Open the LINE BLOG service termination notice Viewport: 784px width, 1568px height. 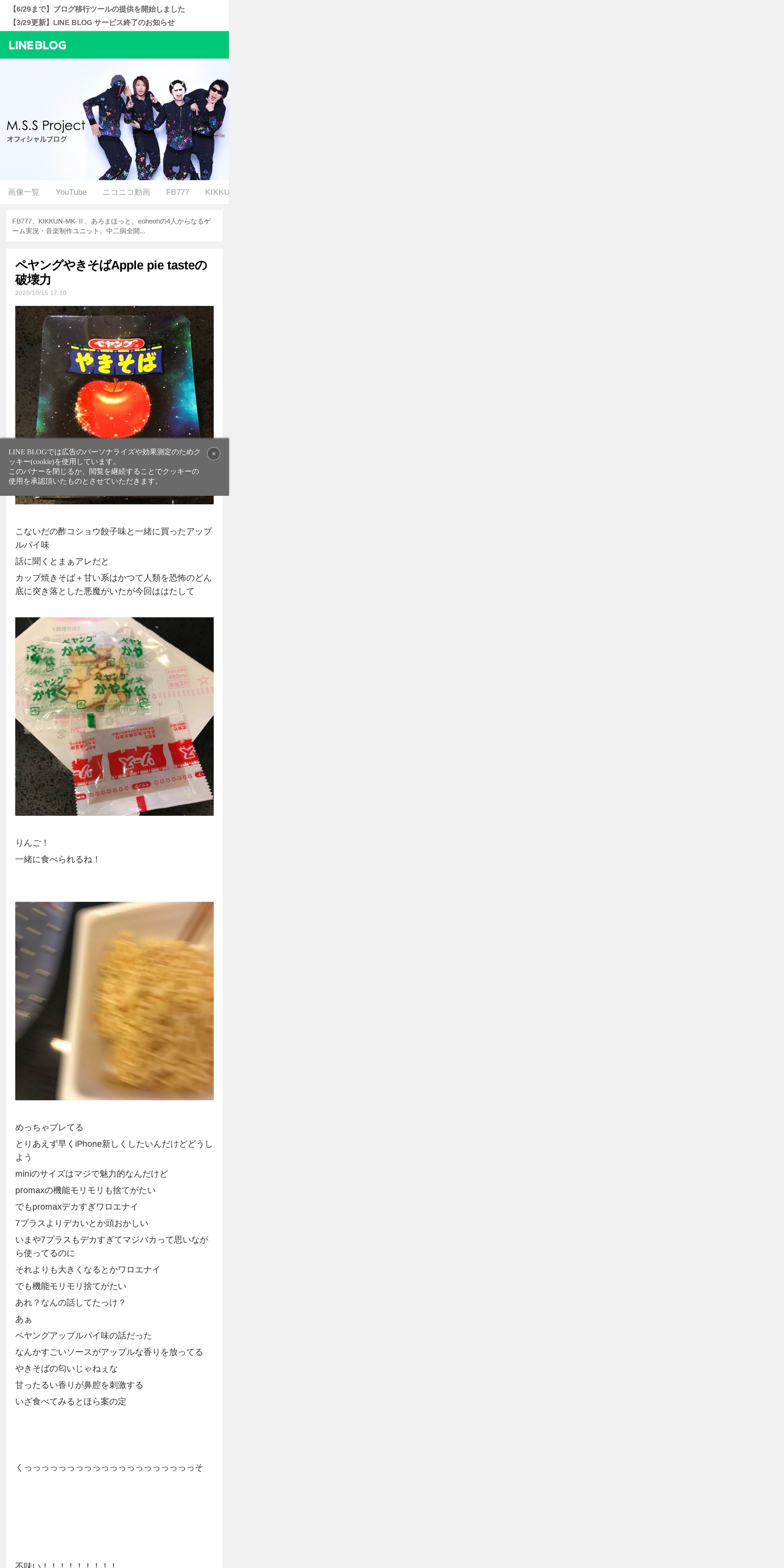[93, 23]
